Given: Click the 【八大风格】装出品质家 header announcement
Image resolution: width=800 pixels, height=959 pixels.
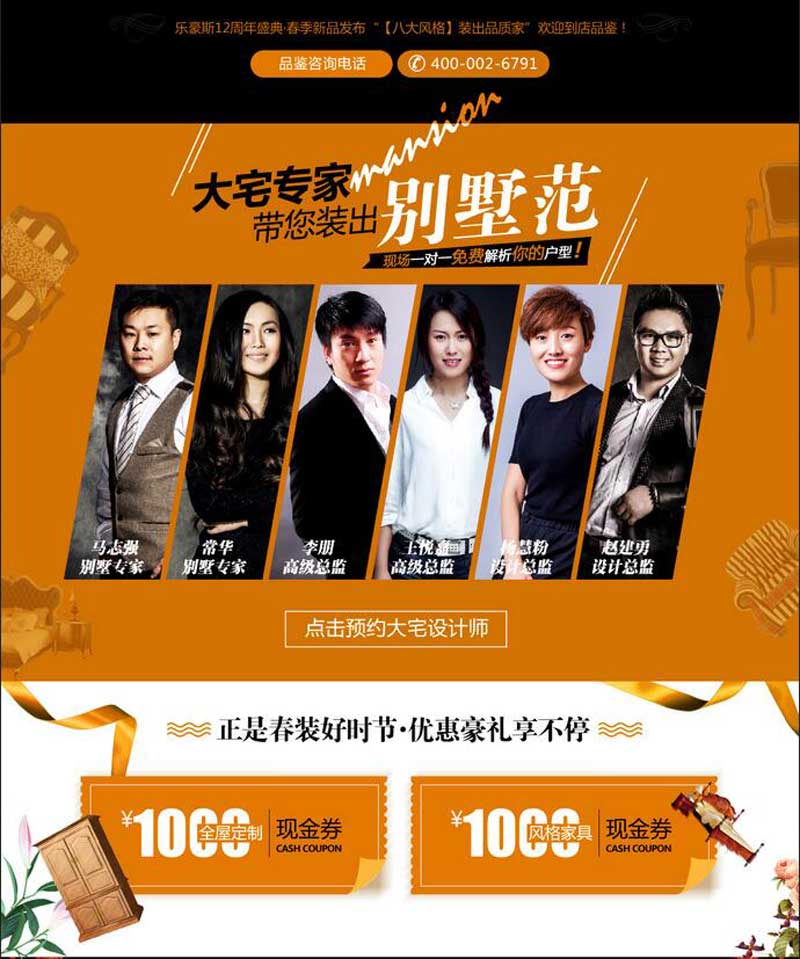Looking at the screenshot, I should click(x=400, y=29).
